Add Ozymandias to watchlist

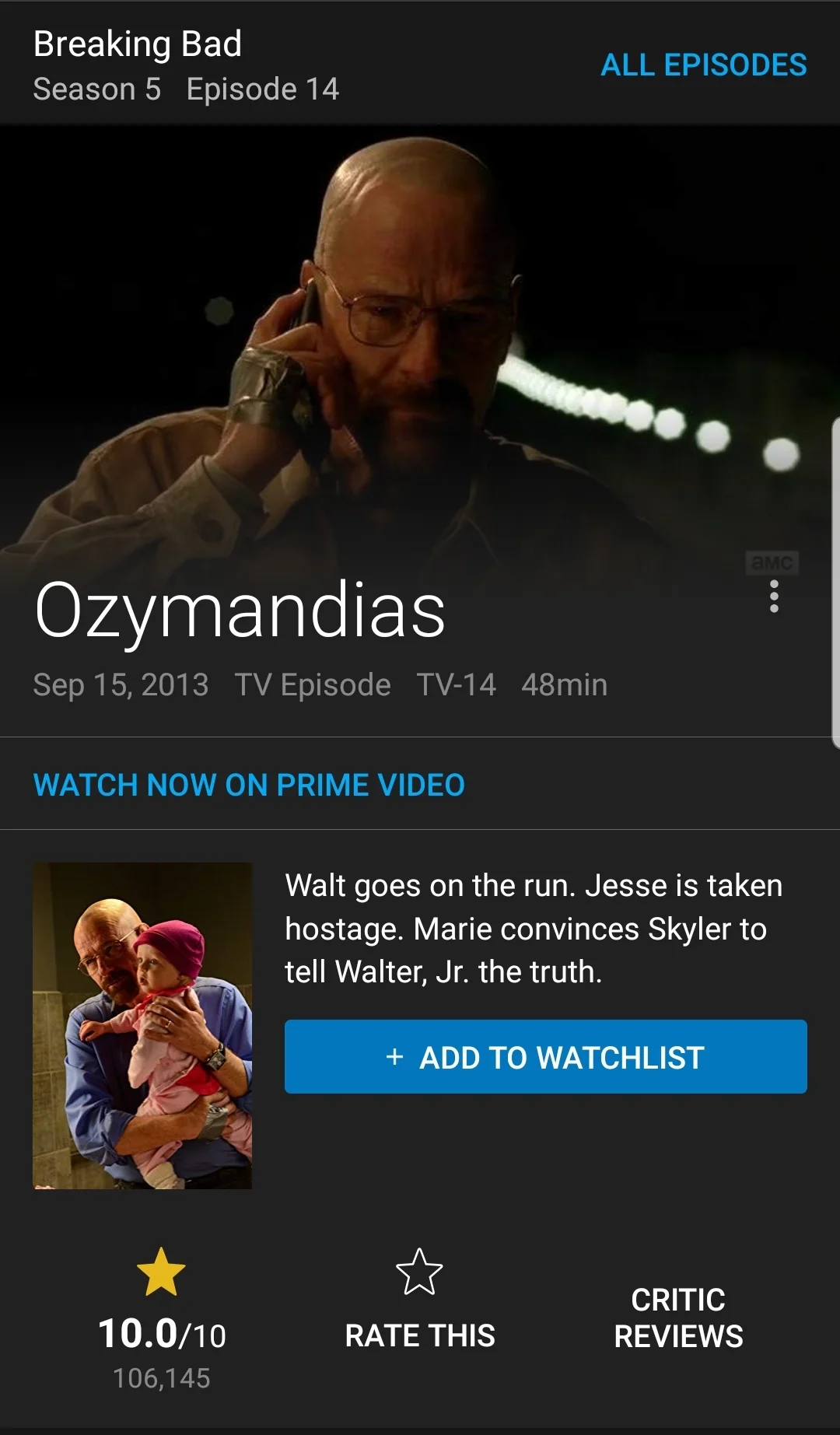coord(545,1056)
